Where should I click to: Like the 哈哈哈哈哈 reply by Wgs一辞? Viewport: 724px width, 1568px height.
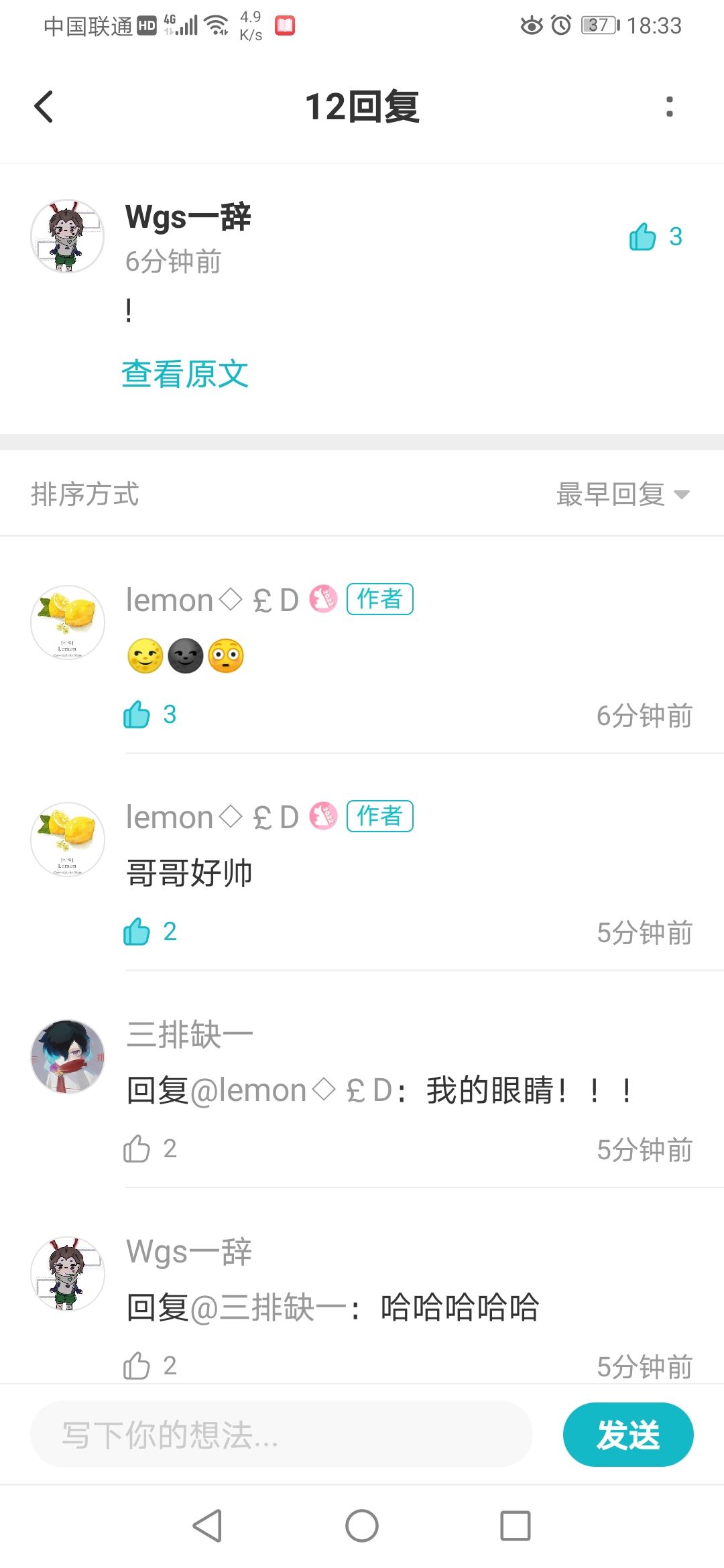137,1366
